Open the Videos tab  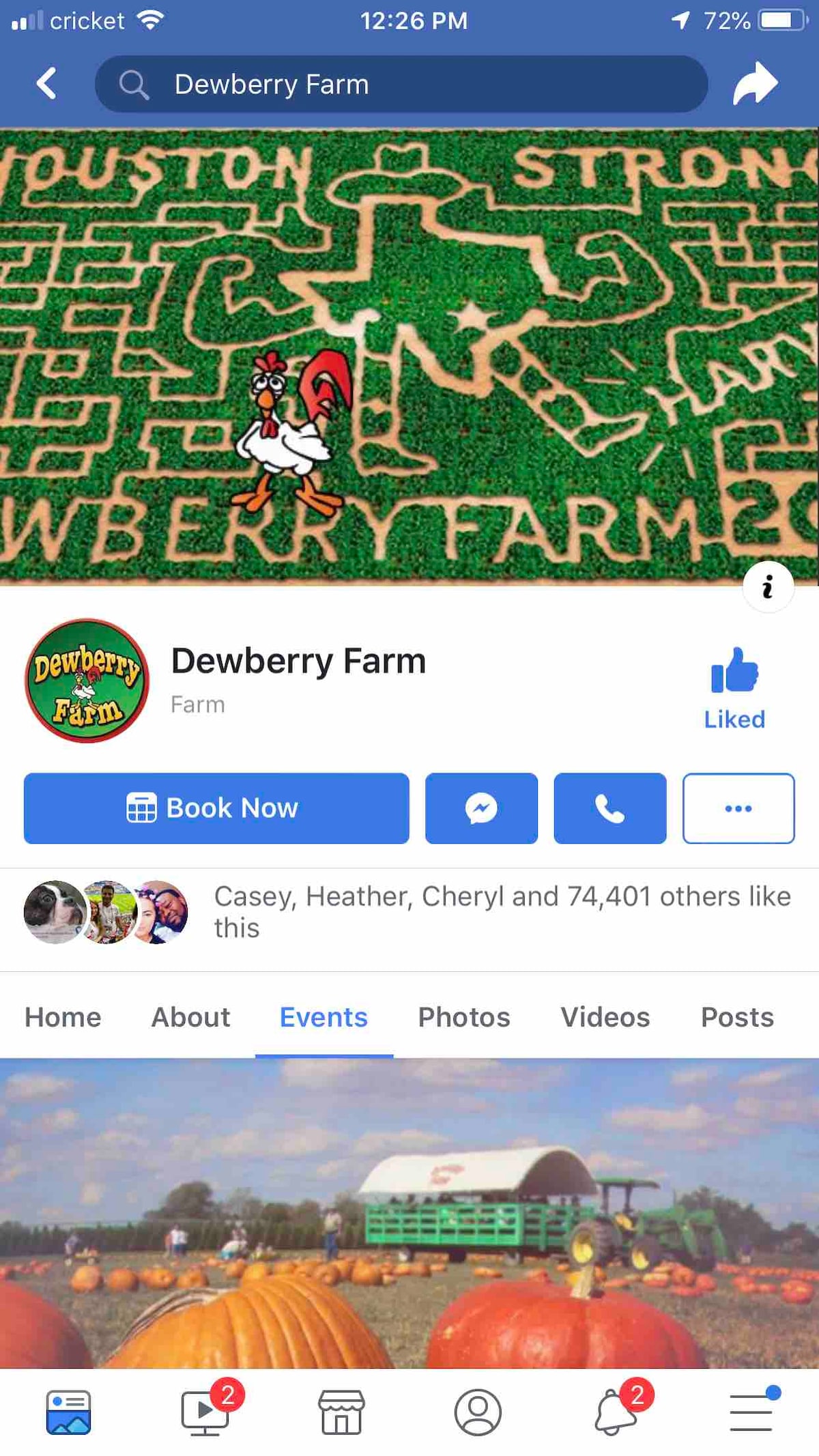[x=605, y=1017]
